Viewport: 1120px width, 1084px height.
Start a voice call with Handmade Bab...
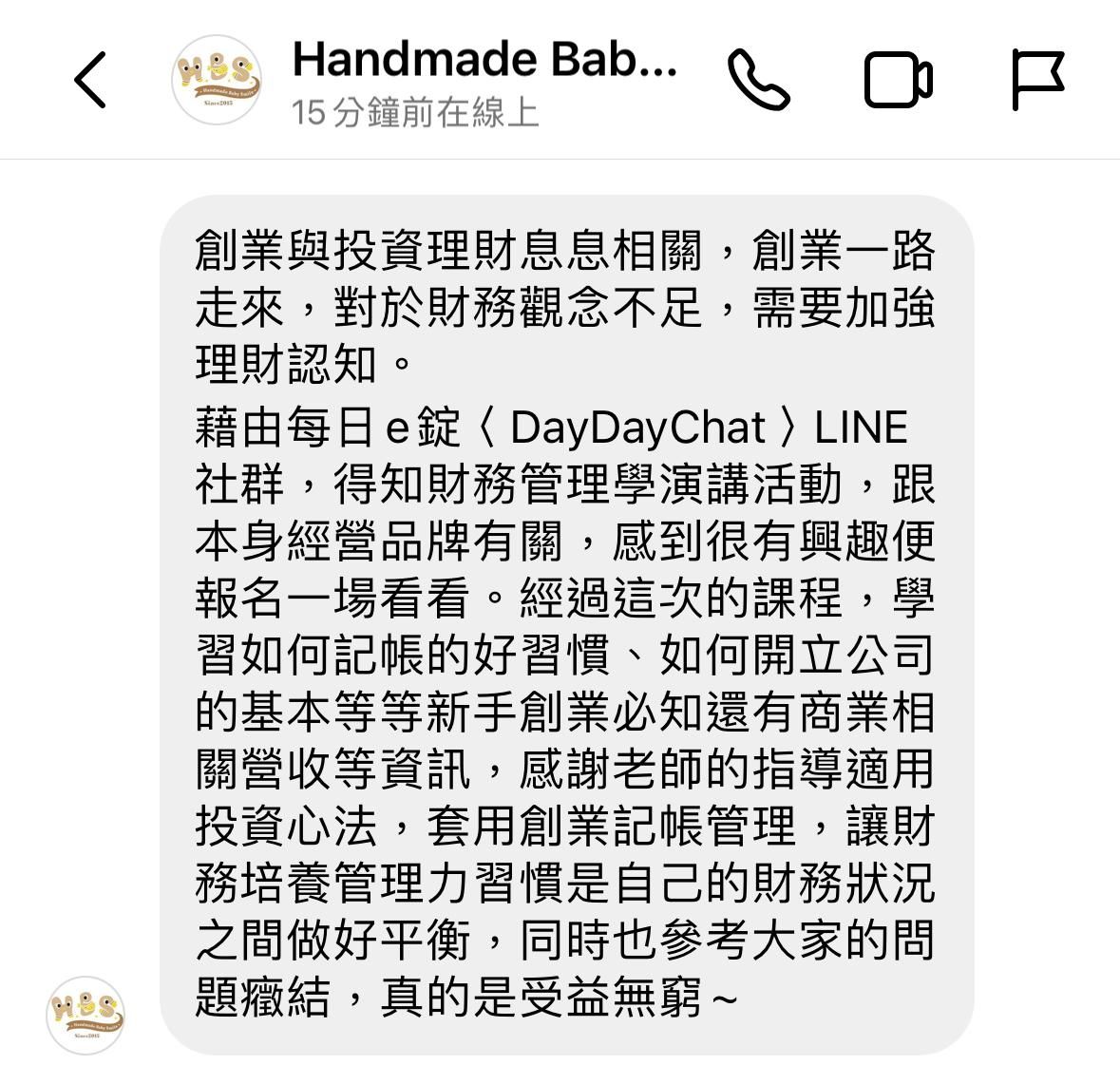click(758, 80)
